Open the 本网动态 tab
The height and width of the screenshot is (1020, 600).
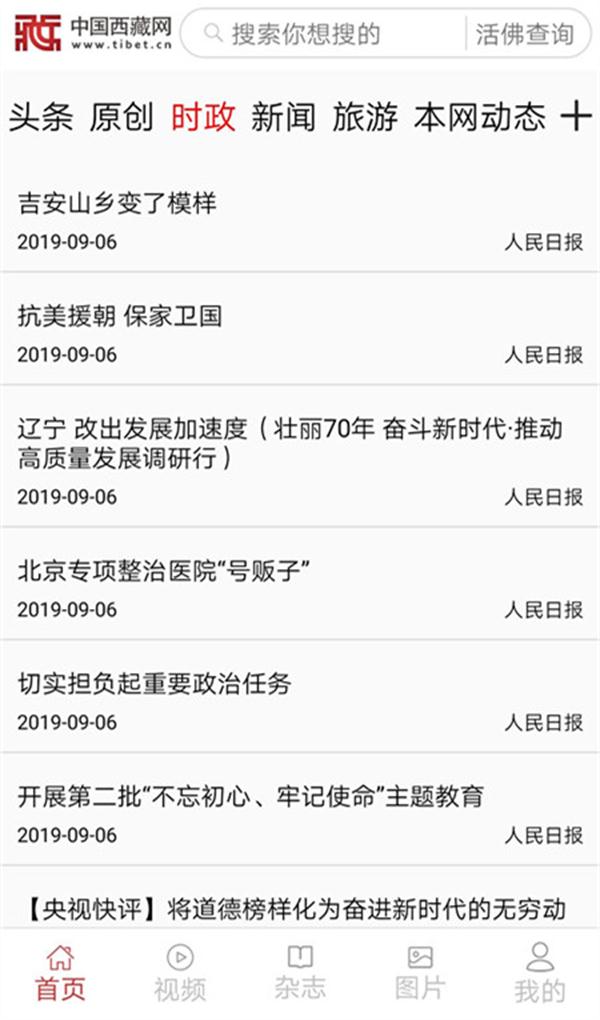480,118
